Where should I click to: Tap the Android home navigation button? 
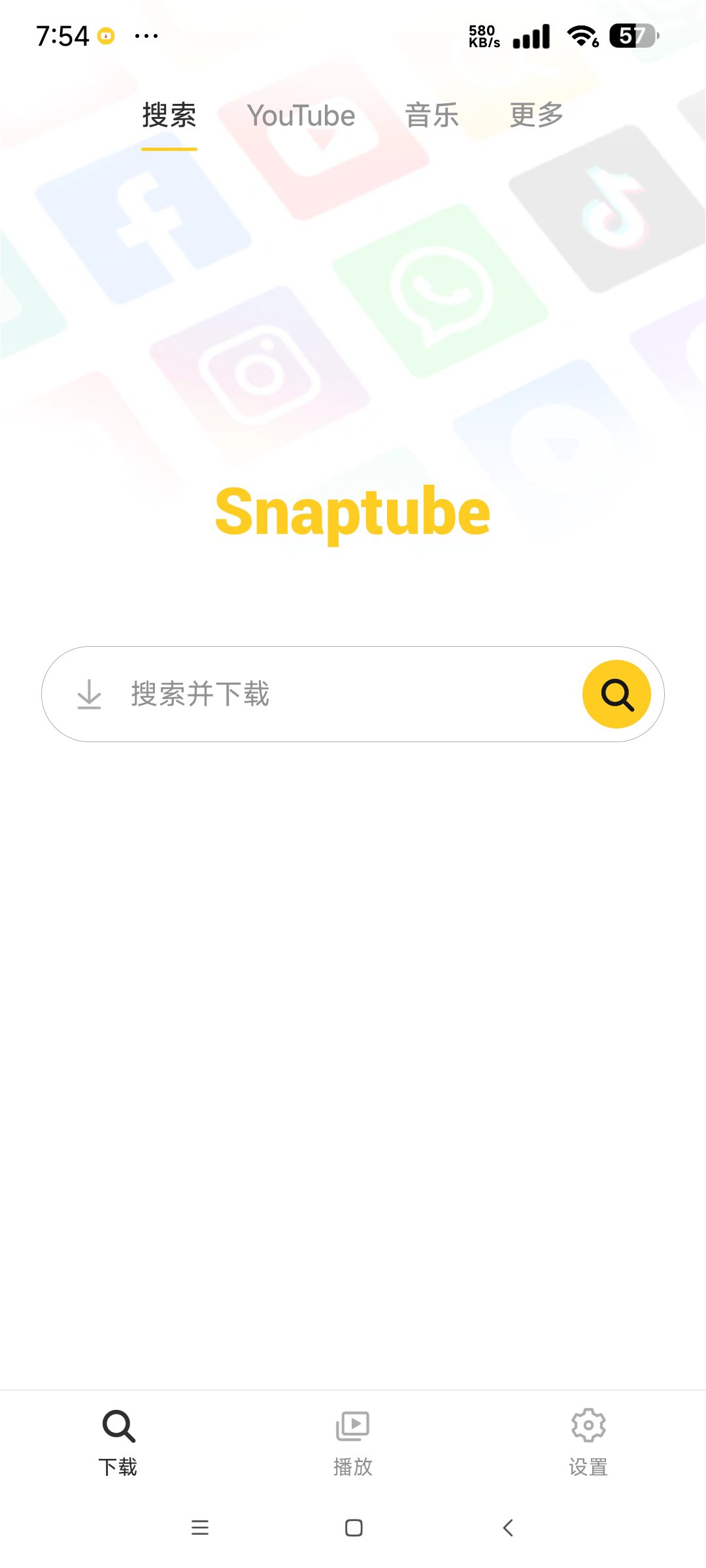(352, 1527)
